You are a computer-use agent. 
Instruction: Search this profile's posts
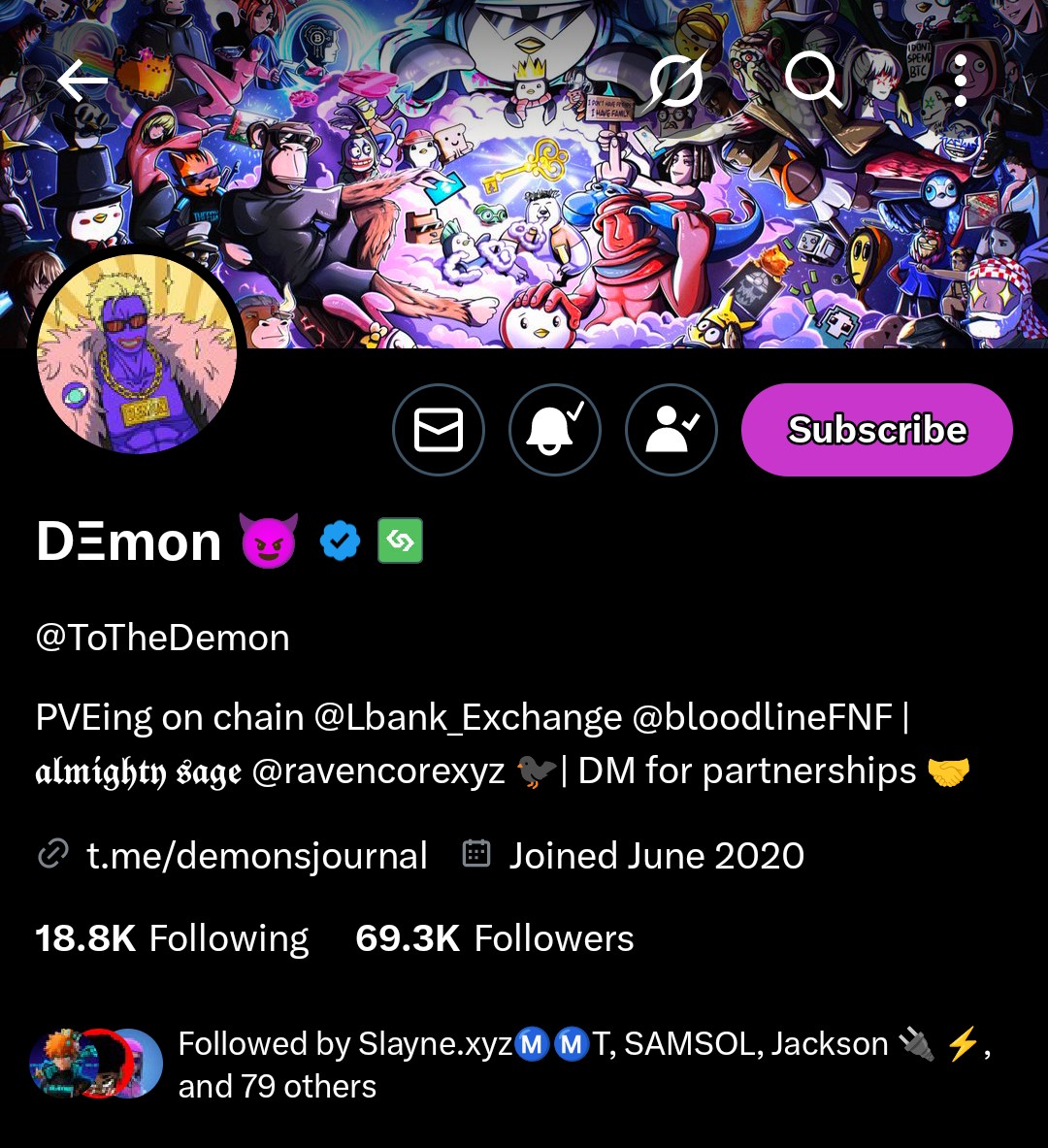[813, 81]
